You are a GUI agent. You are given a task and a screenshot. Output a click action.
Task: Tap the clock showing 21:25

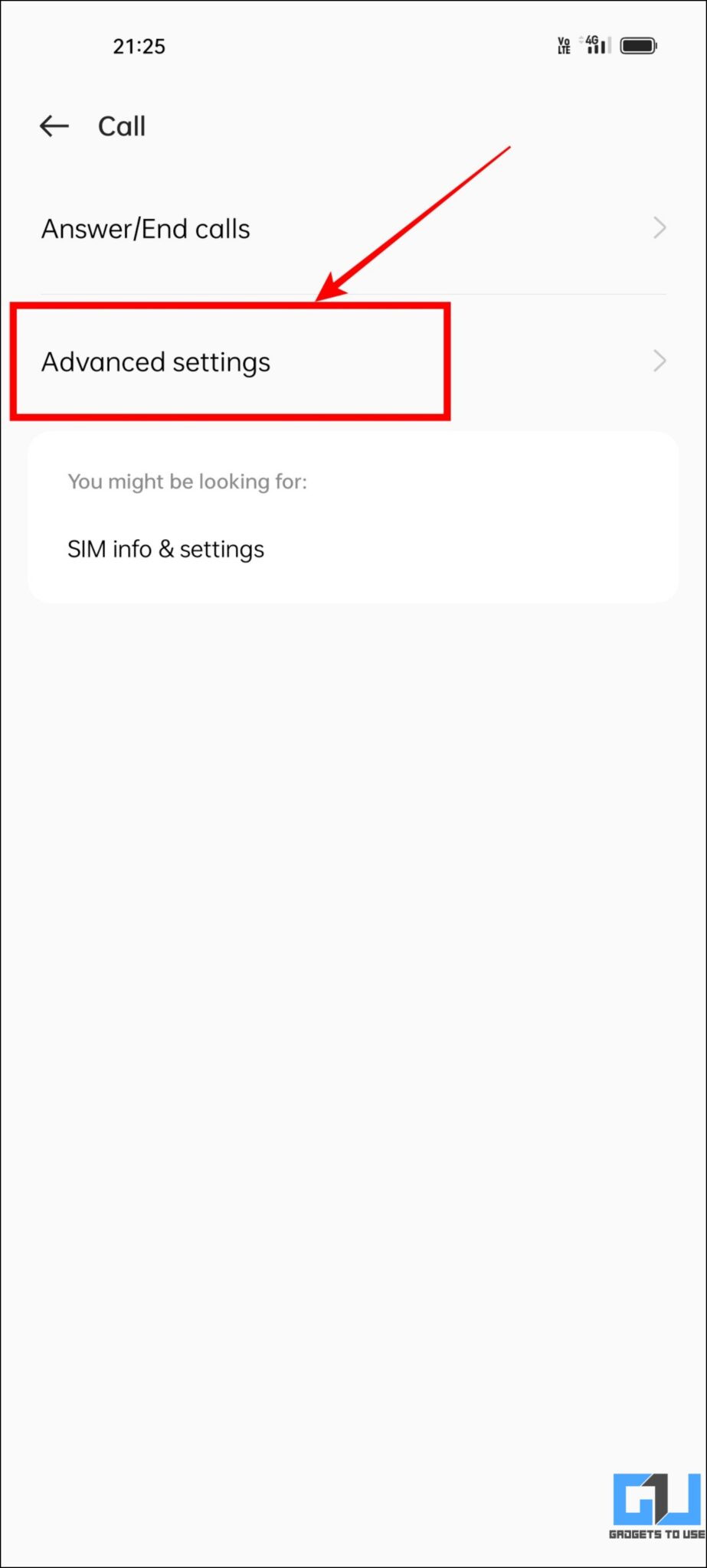coord(139,46)
